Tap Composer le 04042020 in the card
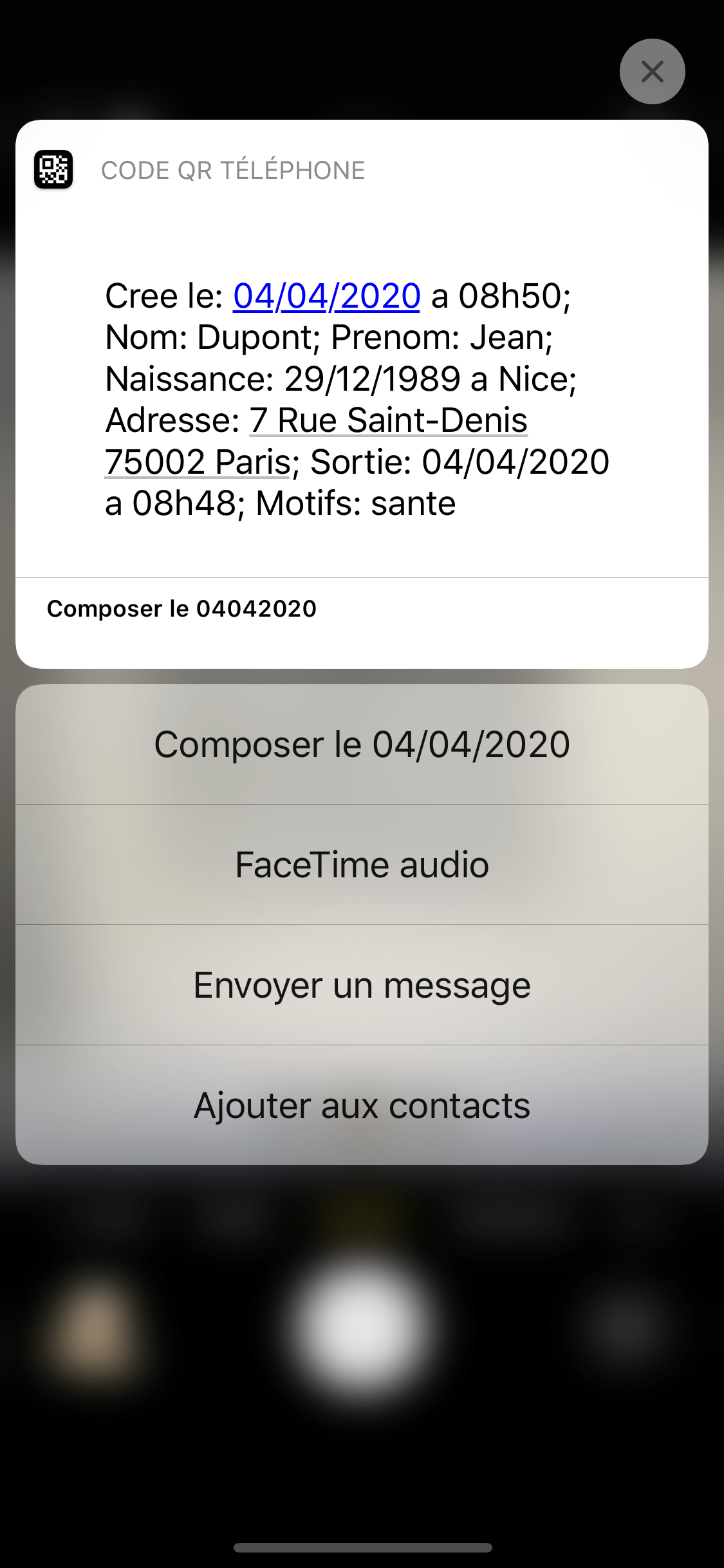Image resolution: width=724 pixels, height=1568 pixels. point(181,609)
